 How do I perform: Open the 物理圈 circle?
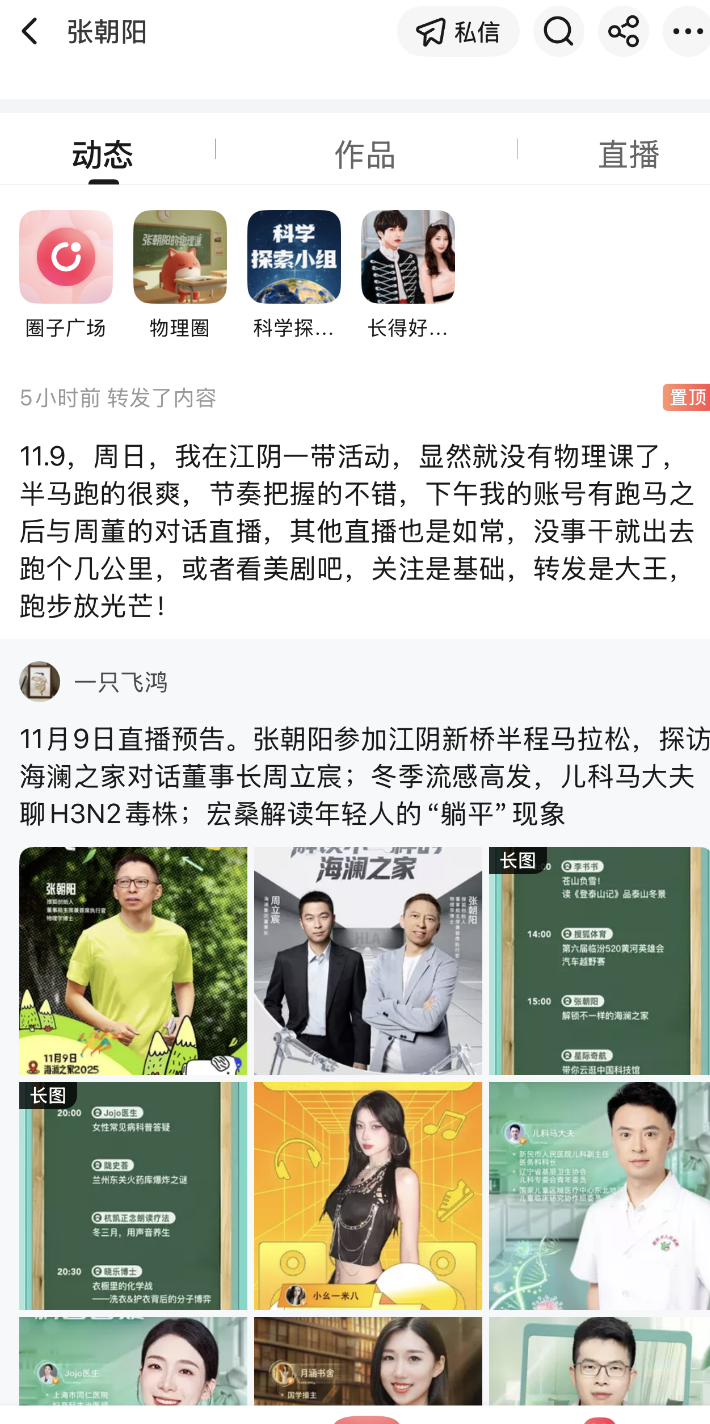180,257
